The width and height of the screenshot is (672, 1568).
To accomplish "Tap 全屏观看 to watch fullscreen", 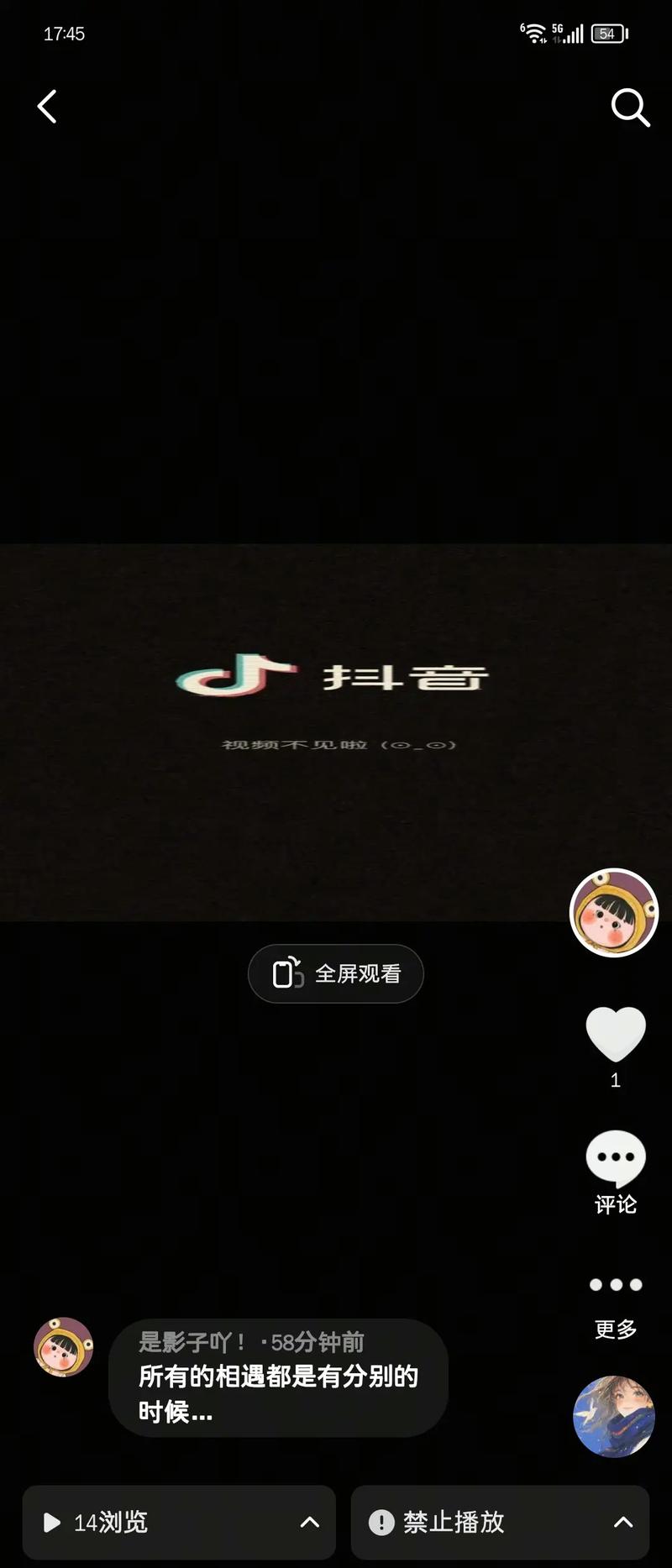I will point(336,973).
